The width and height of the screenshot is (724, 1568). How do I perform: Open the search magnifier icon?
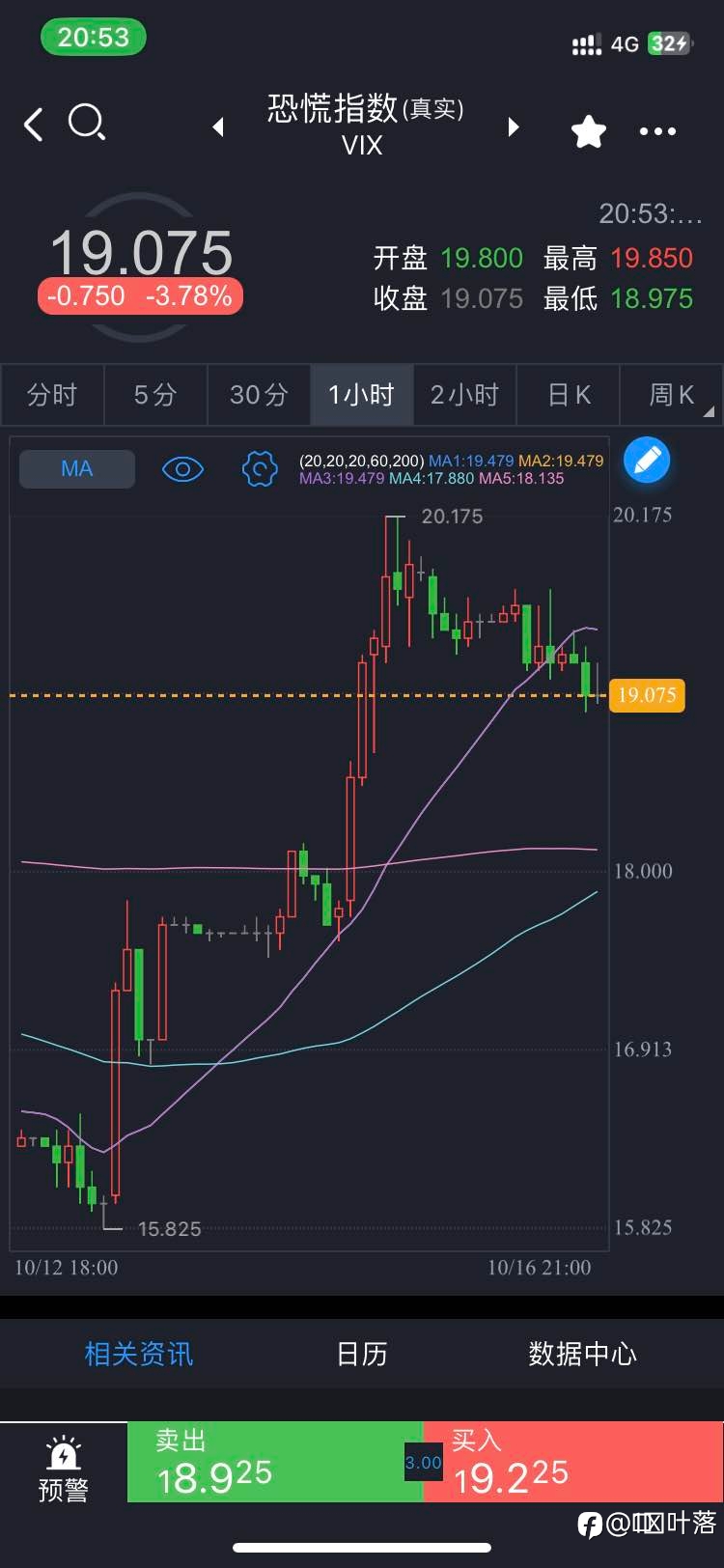87,123
